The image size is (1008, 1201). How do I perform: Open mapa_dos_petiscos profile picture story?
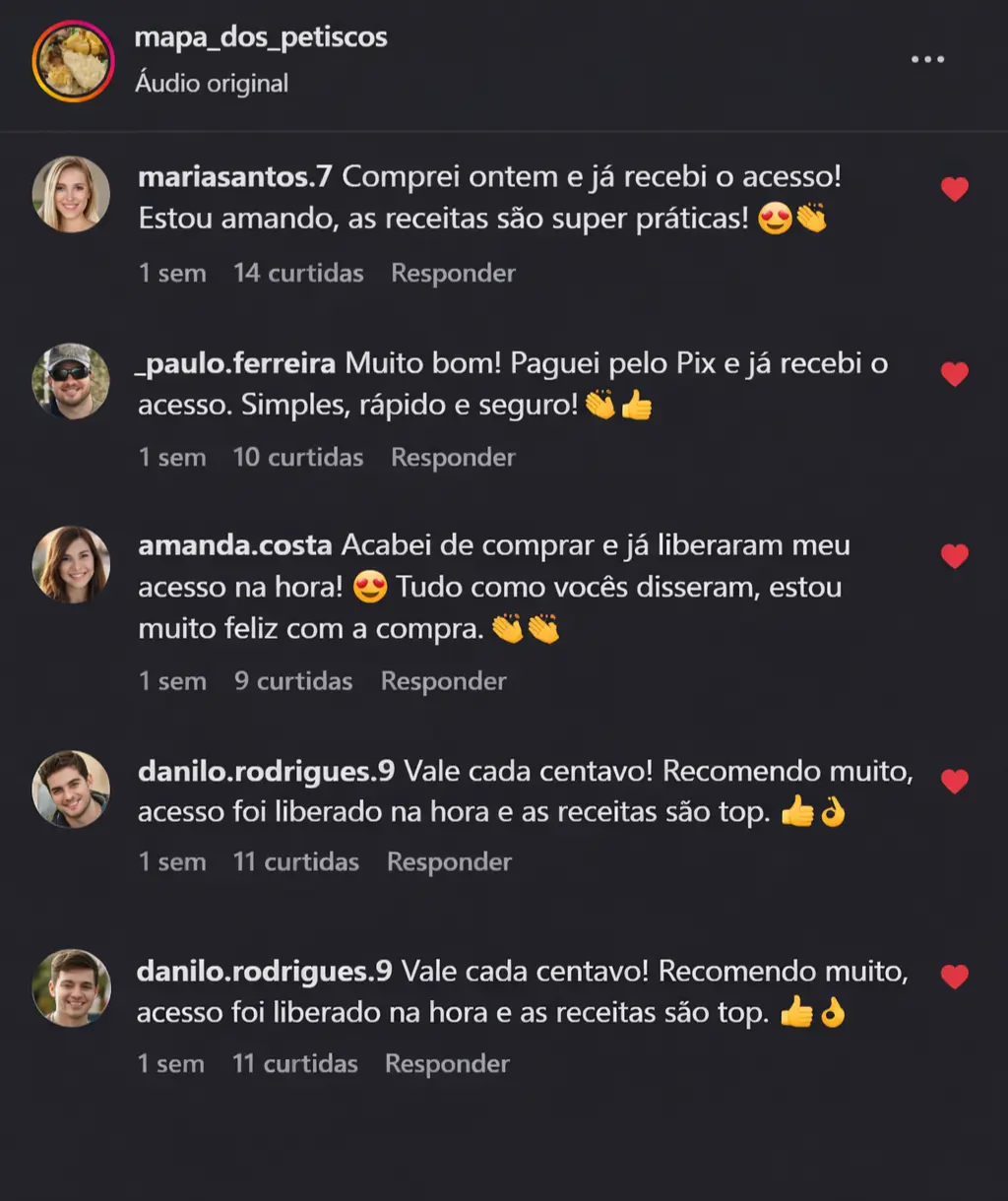[72, 60]
